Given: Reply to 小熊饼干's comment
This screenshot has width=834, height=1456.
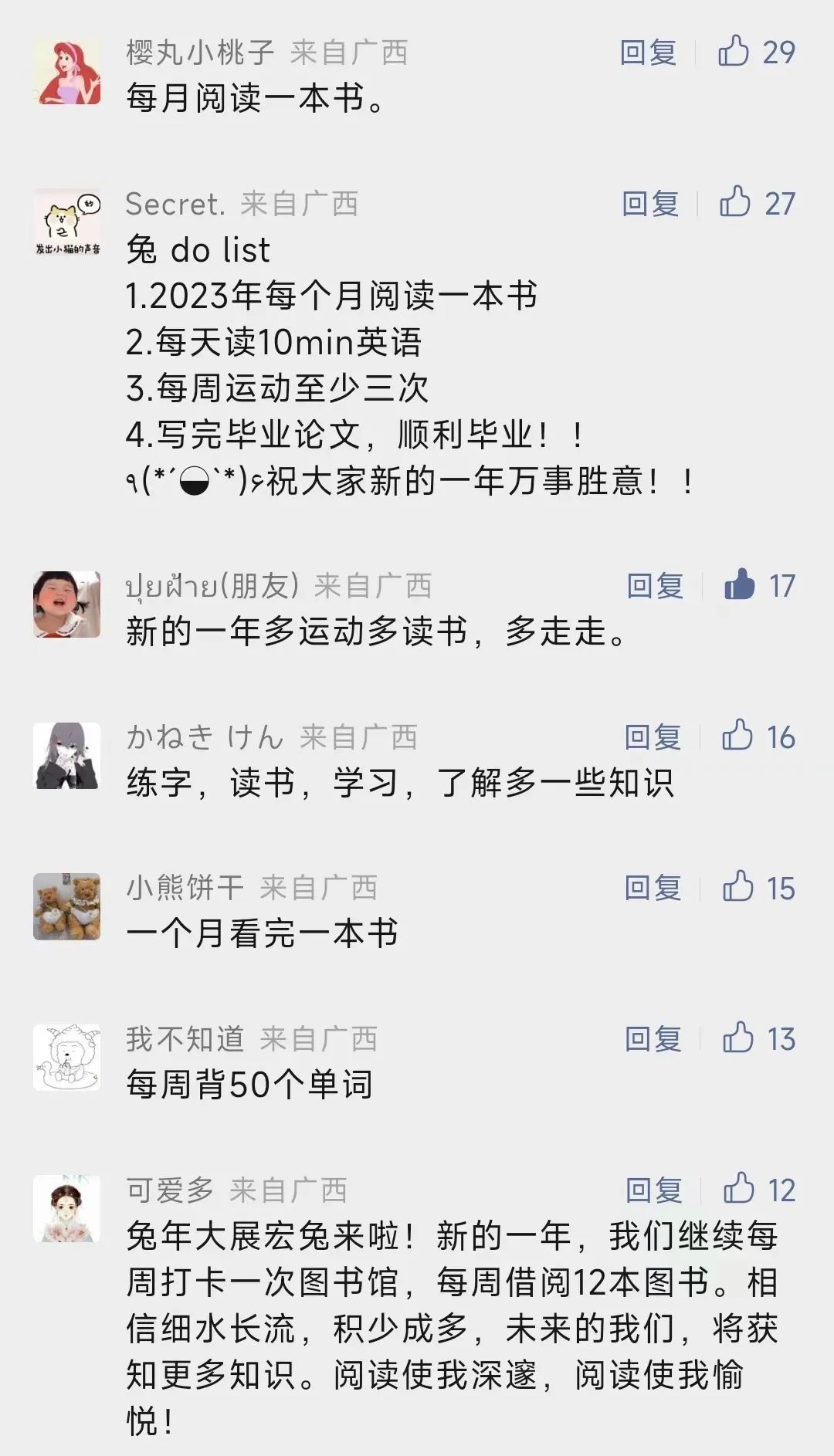Looking at the screenshot, I should click(653, 888).
